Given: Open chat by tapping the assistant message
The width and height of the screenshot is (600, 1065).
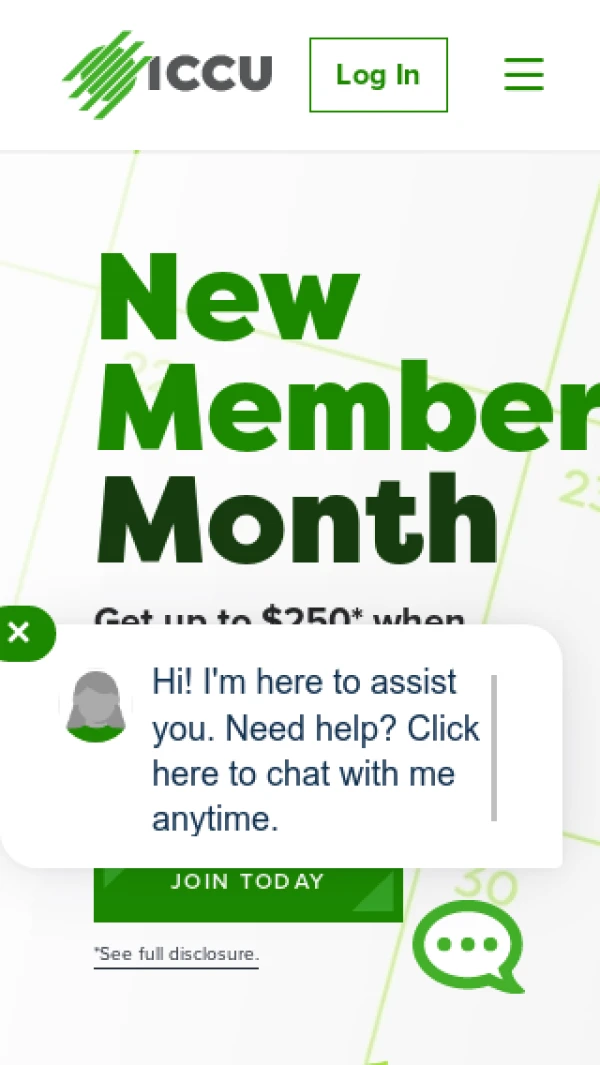Looking at the screenshot, I should [316, 750].
